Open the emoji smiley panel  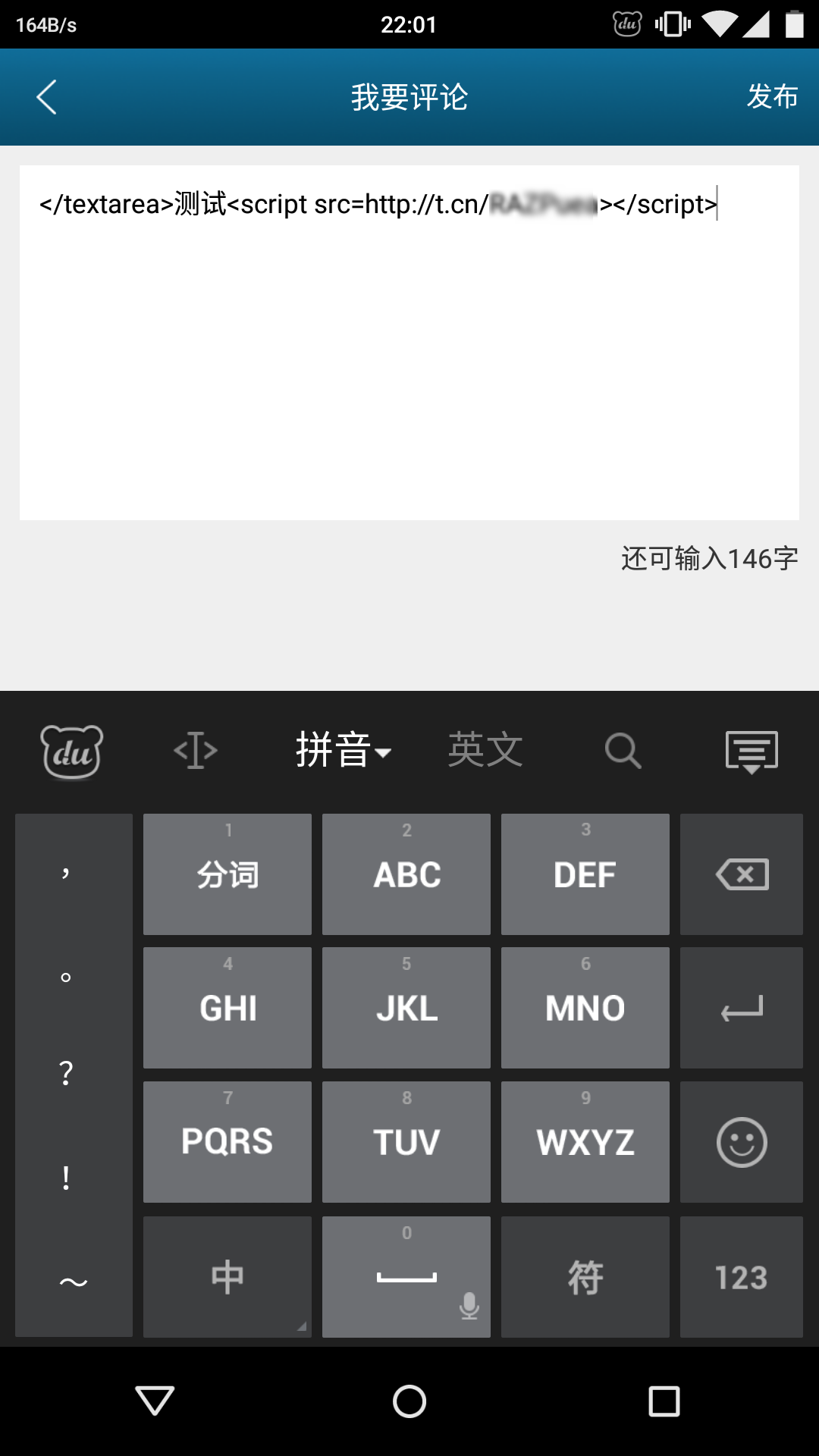coord(742,1142)
